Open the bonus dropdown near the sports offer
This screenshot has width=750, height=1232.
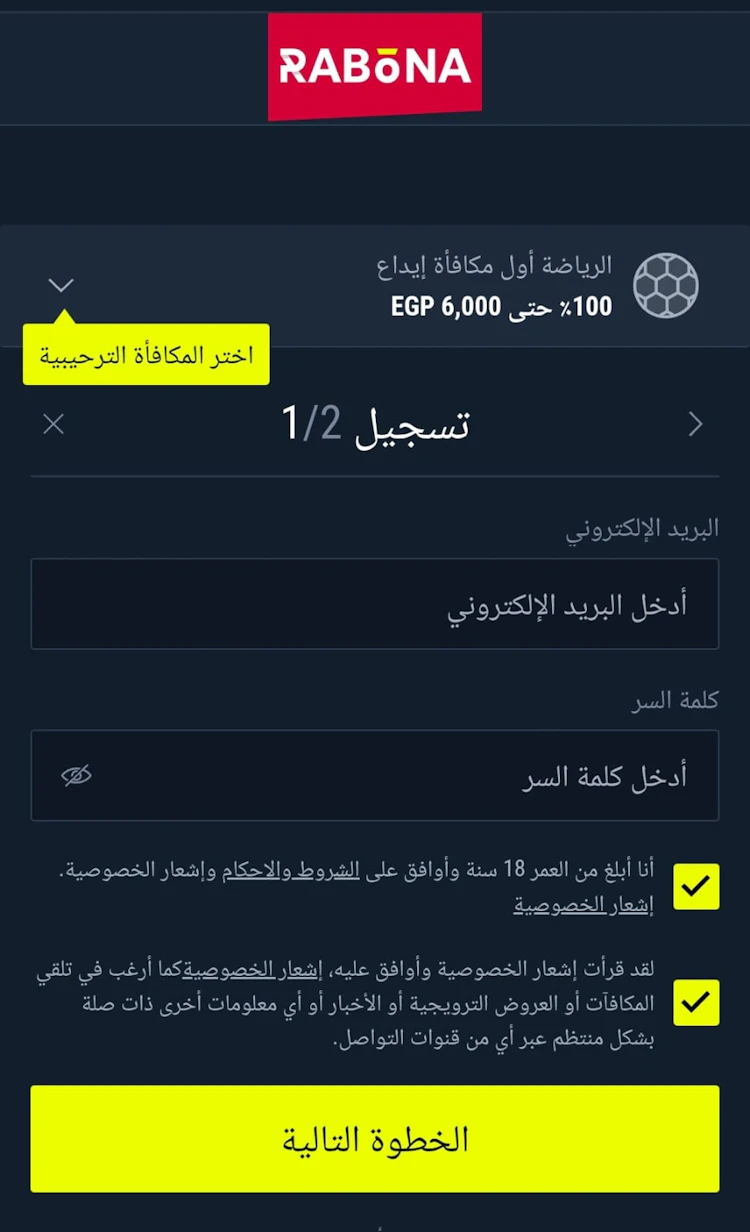61,285
